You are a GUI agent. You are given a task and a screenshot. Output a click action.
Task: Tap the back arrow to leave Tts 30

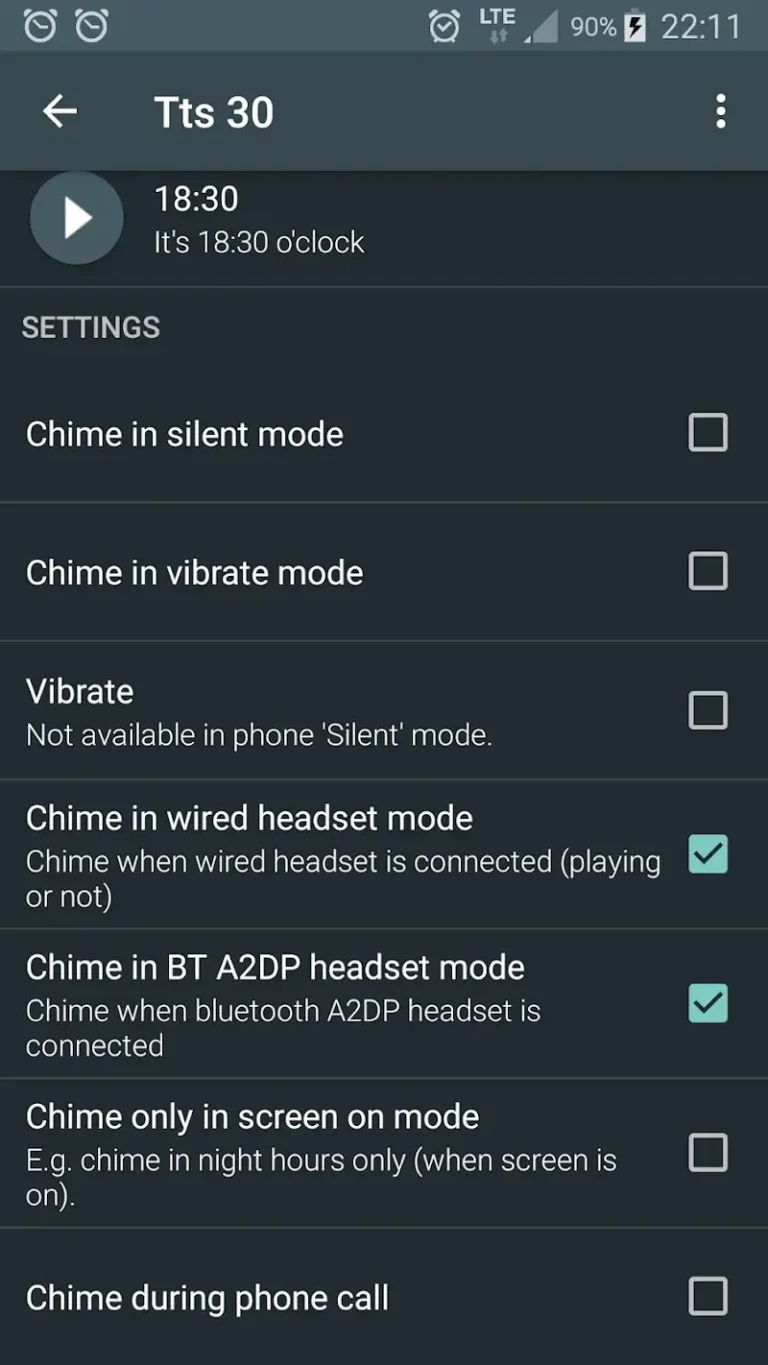click(x=59, y=111)
